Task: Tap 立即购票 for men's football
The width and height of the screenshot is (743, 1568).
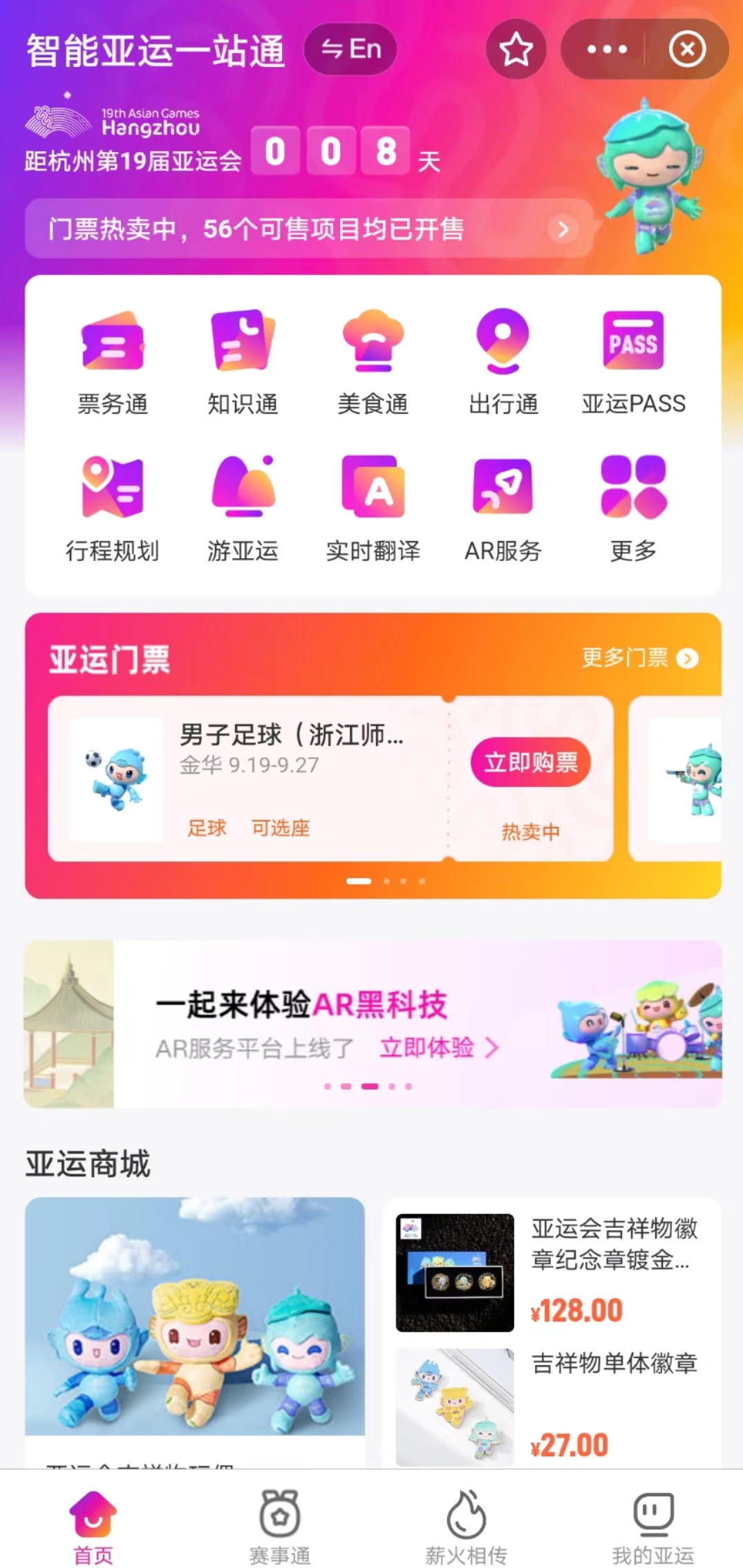Action: 531,763
